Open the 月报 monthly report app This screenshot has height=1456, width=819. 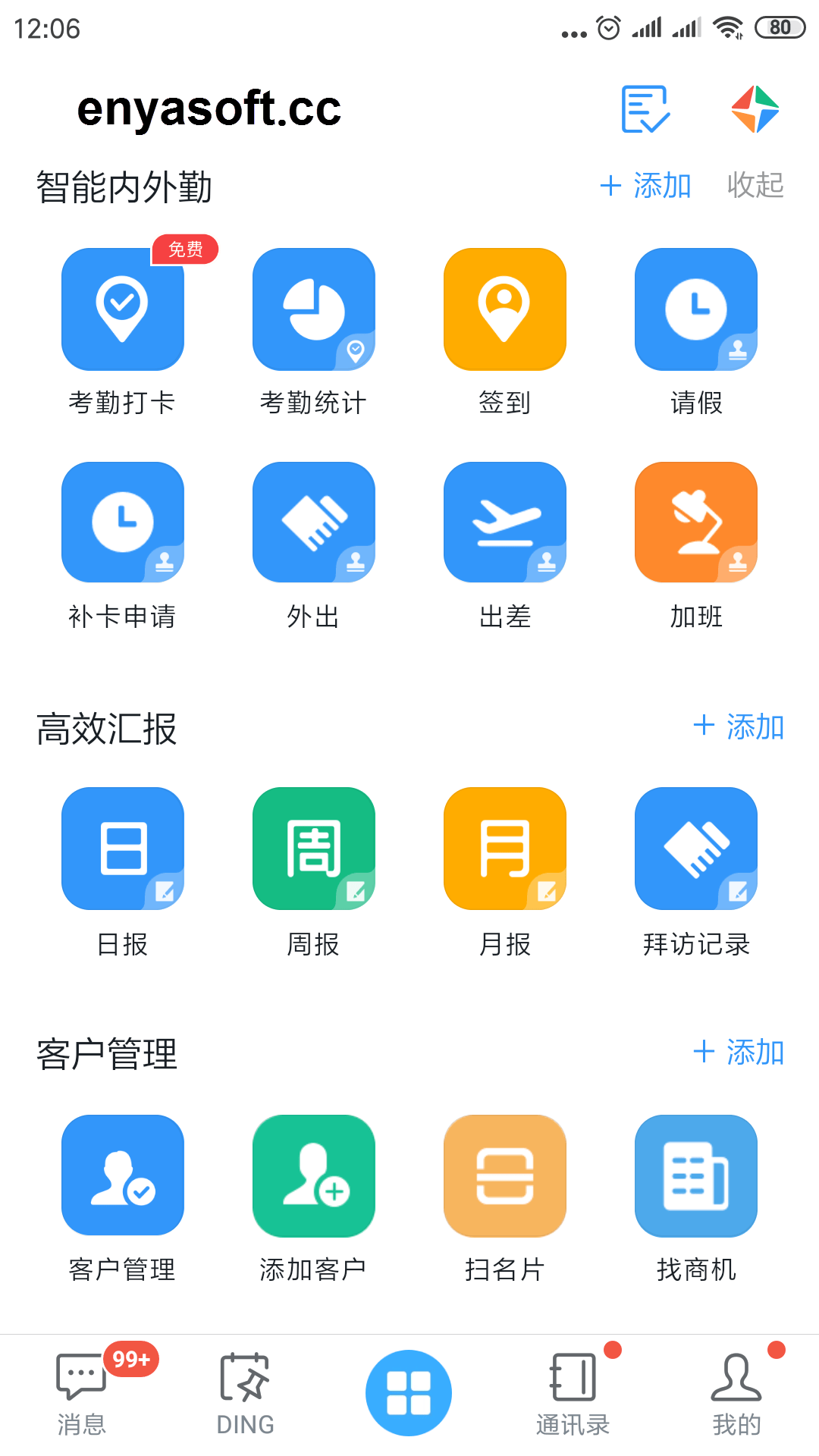(504, 848)
